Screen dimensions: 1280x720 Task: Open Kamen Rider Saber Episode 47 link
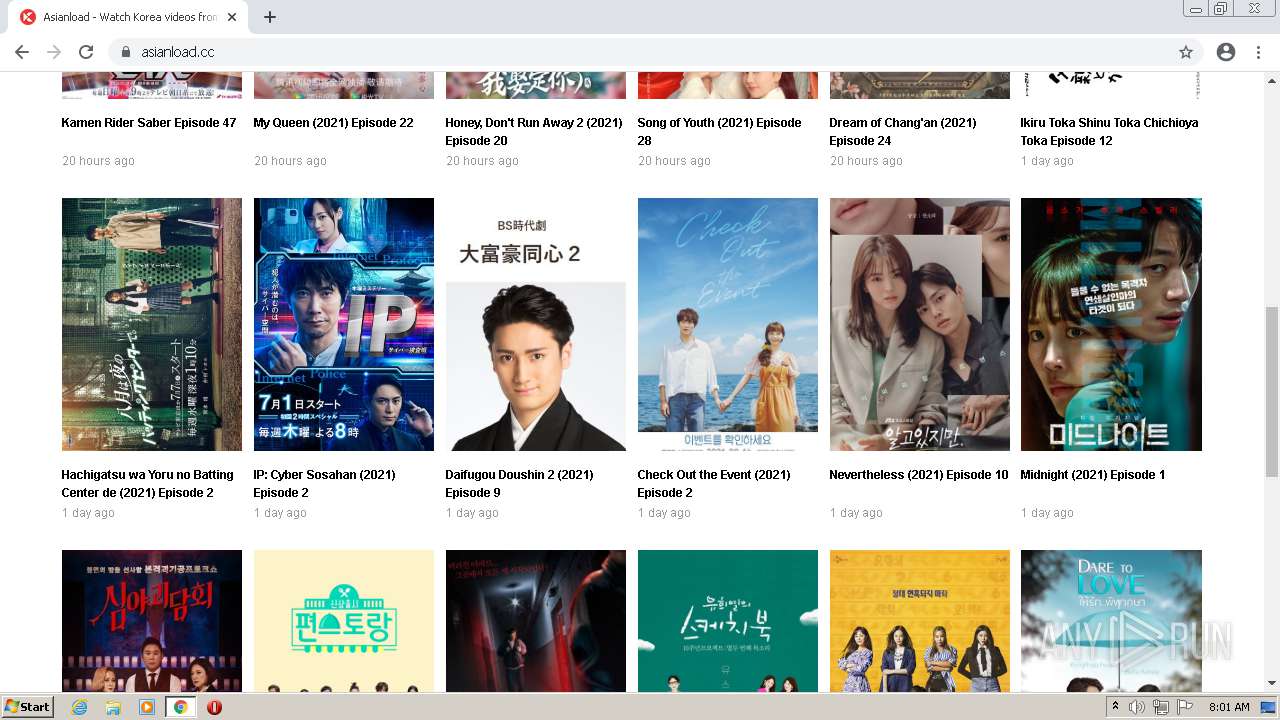(149, 123)
